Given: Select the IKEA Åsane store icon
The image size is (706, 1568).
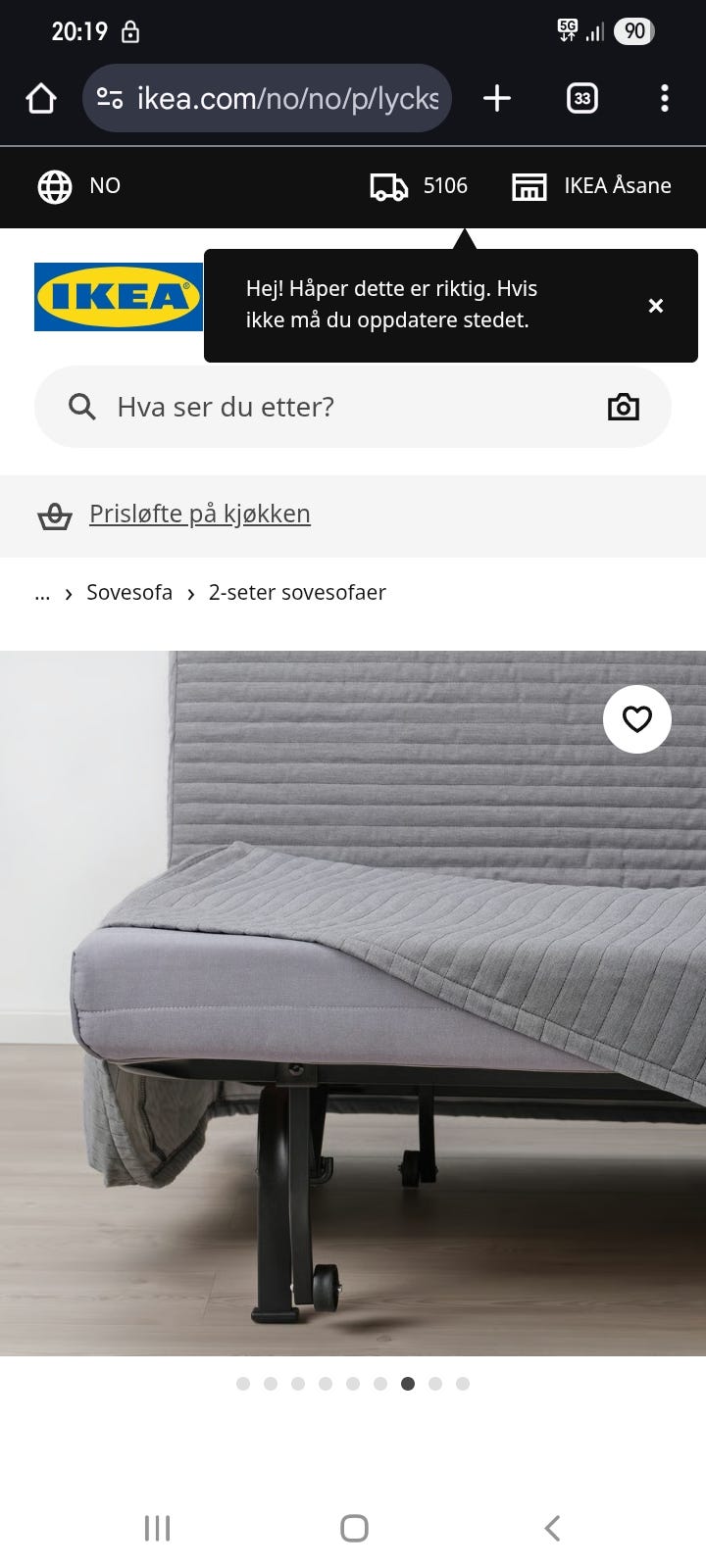Looking at the screenshot, I should (x=529, y=185).
